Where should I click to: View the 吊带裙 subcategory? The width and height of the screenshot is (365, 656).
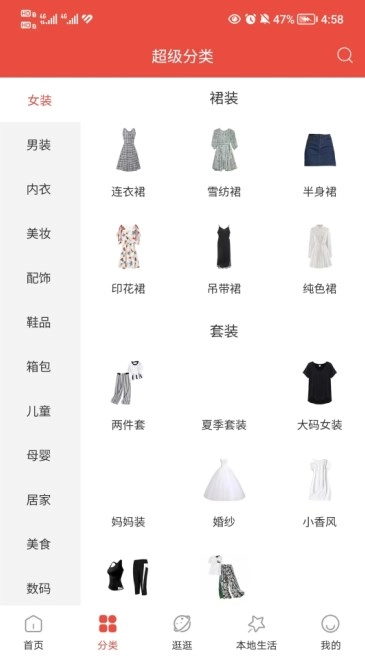(224, 259)
